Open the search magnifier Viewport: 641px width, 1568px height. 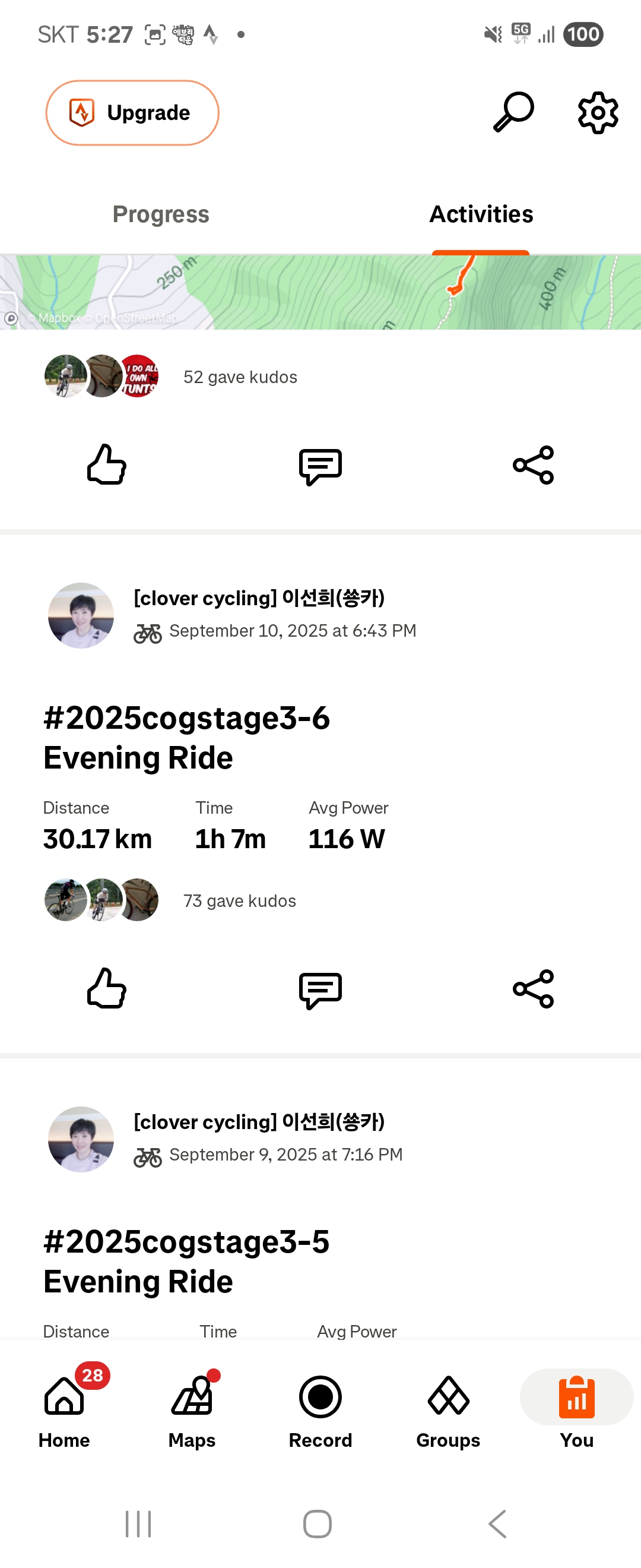tap(513, 113)
